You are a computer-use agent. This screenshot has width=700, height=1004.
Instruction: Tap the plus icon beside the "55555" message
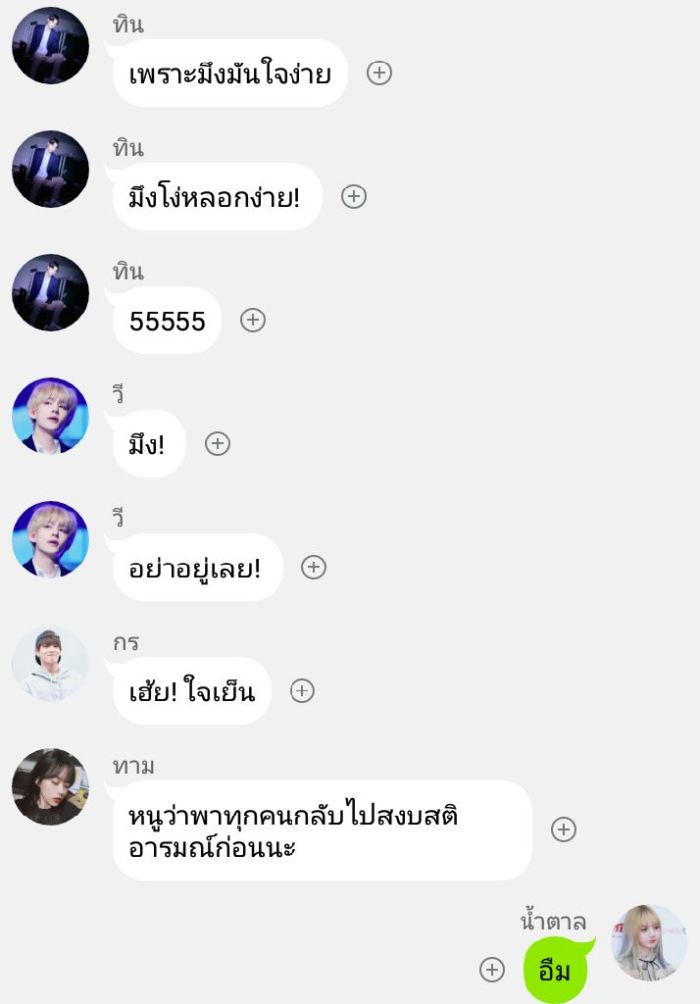point(253,320)
